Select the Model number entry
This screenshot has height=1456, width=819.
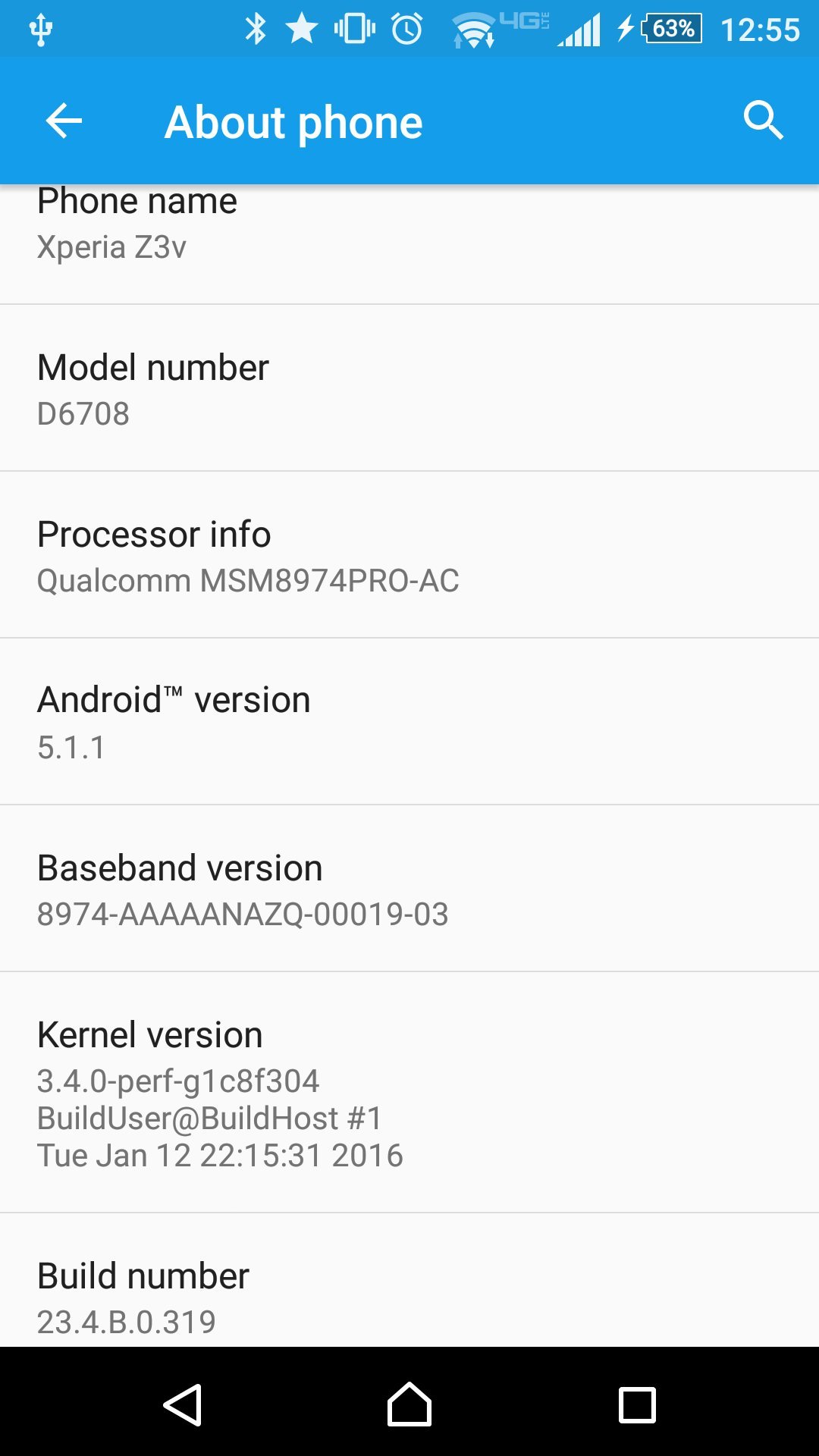[409, 389]
